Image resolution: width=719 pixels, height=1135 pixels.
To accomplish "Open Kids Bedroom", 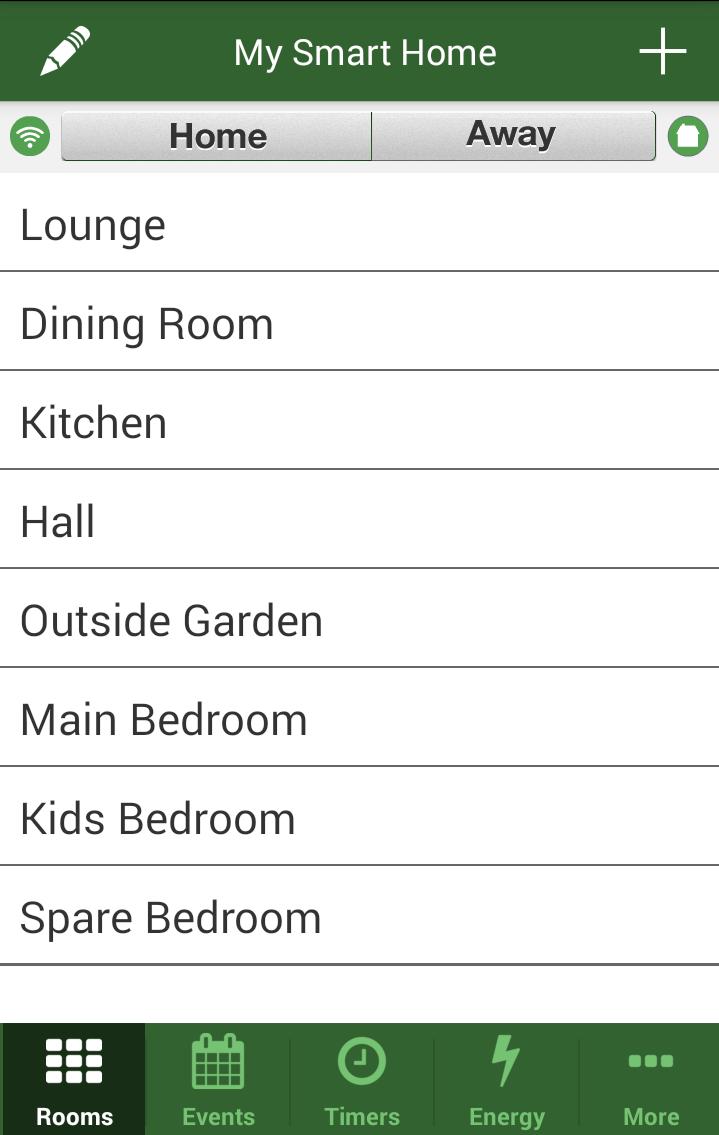I will 359,818.
